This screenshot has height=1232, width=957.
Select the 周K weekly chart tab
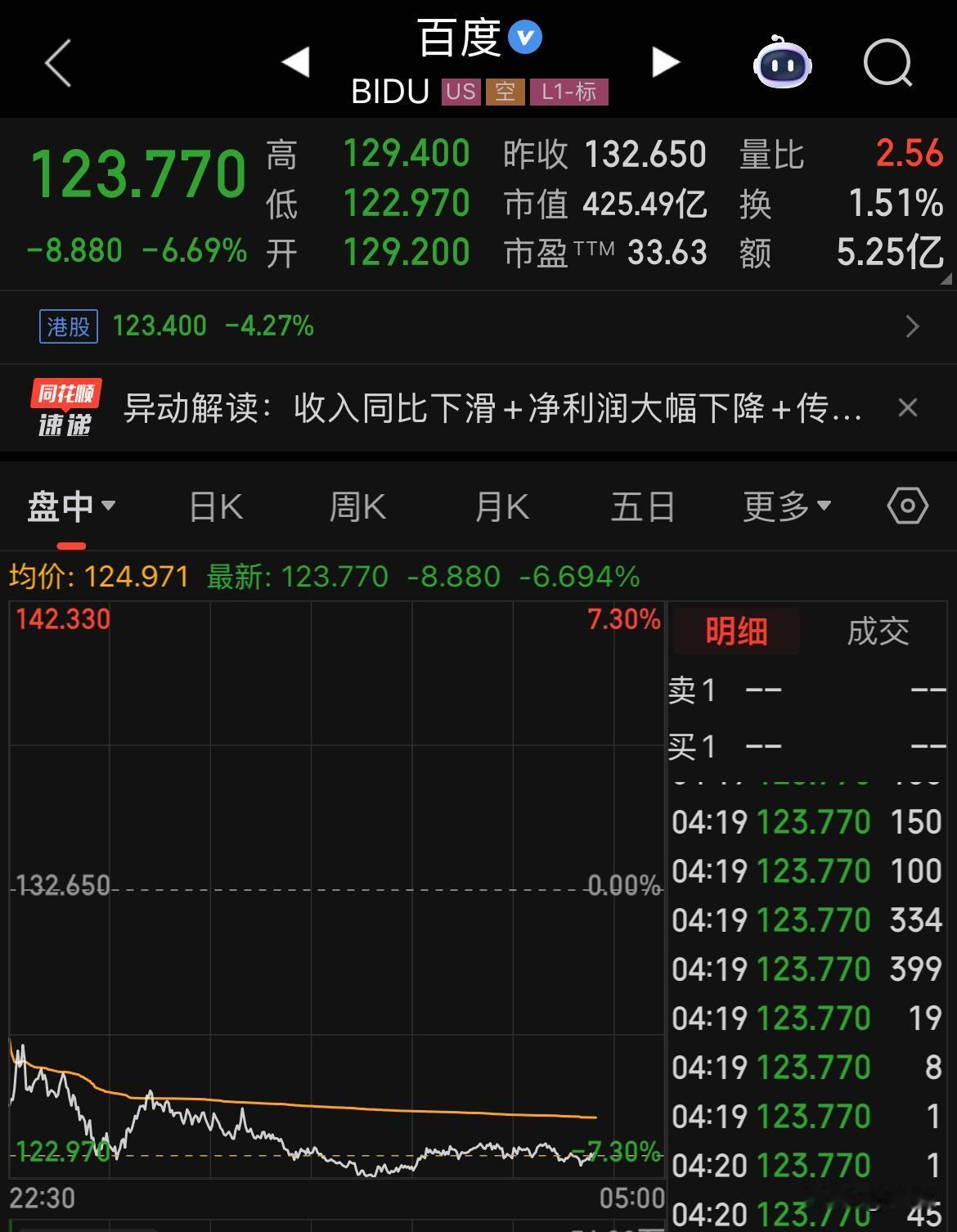pos(357,506)
